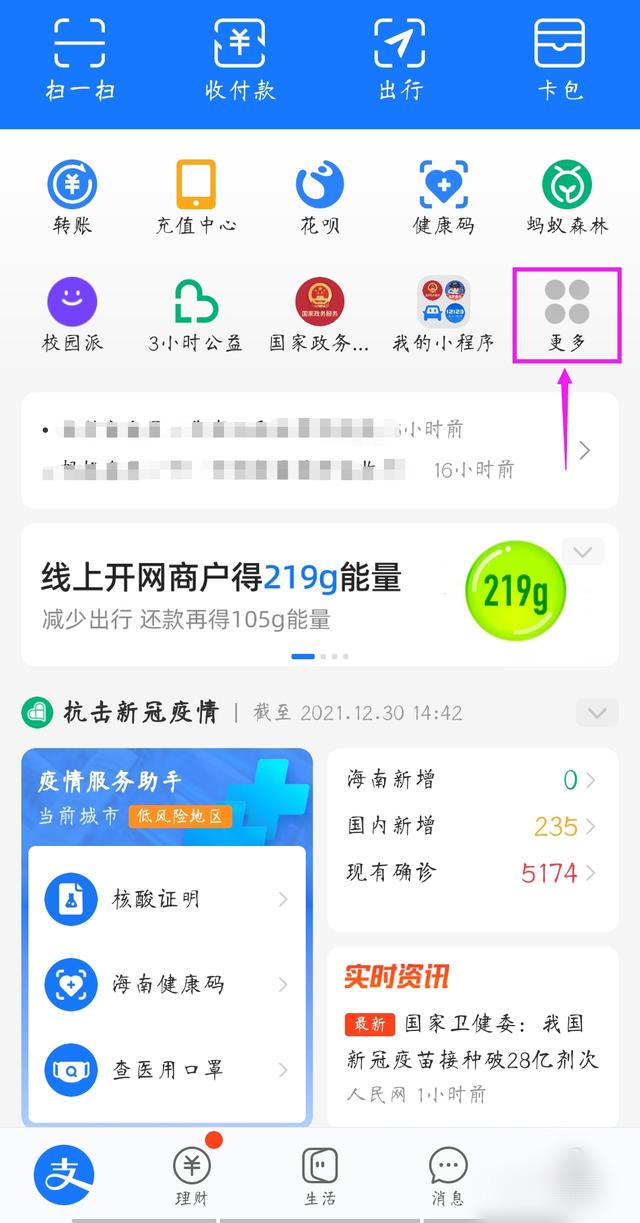Switch to the 理财 tab
640x1223 pixels.
[x=192, y=1175]
